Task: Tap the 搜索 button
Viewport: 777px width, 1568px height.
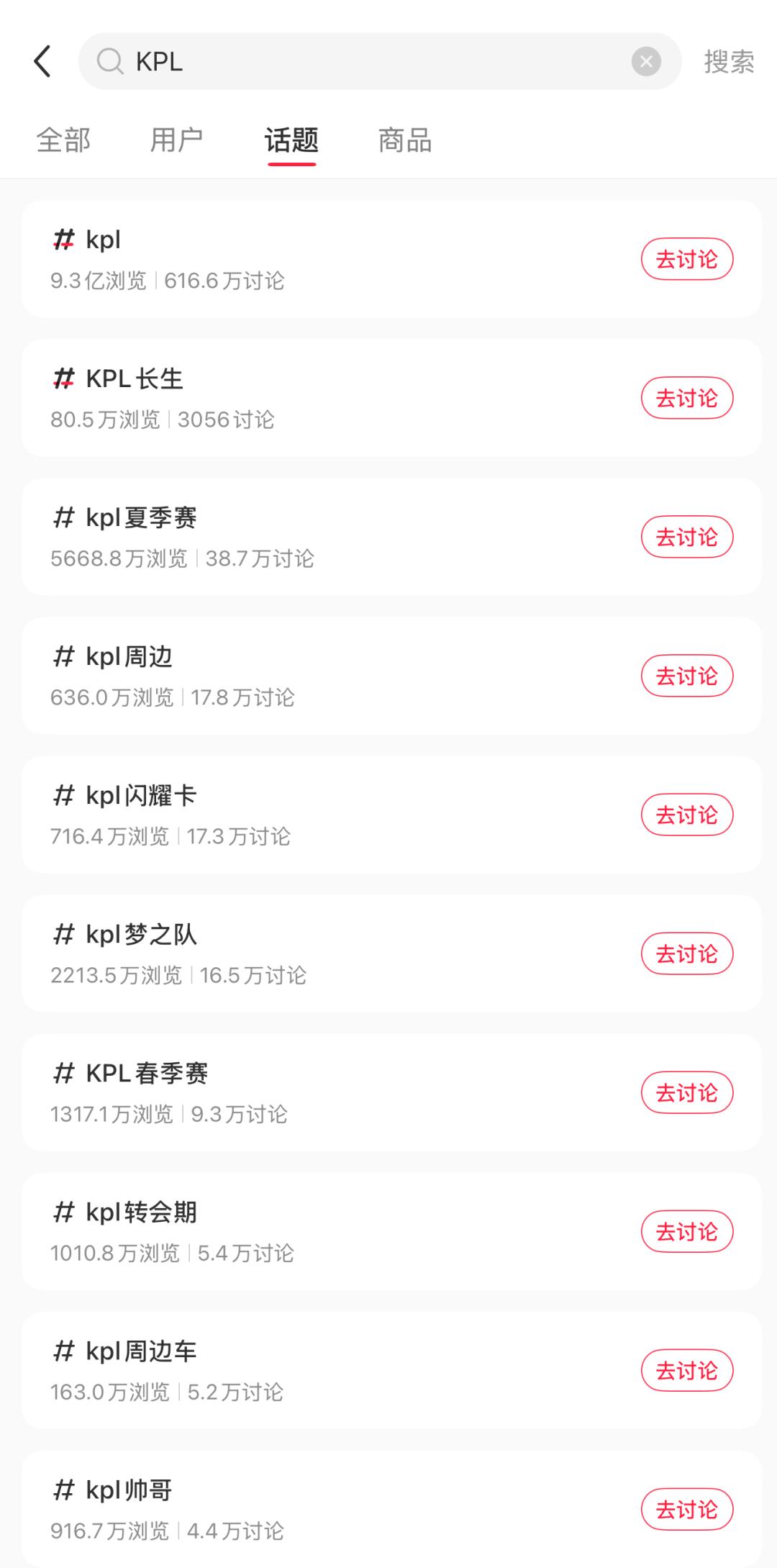Action: pos(728,62)
